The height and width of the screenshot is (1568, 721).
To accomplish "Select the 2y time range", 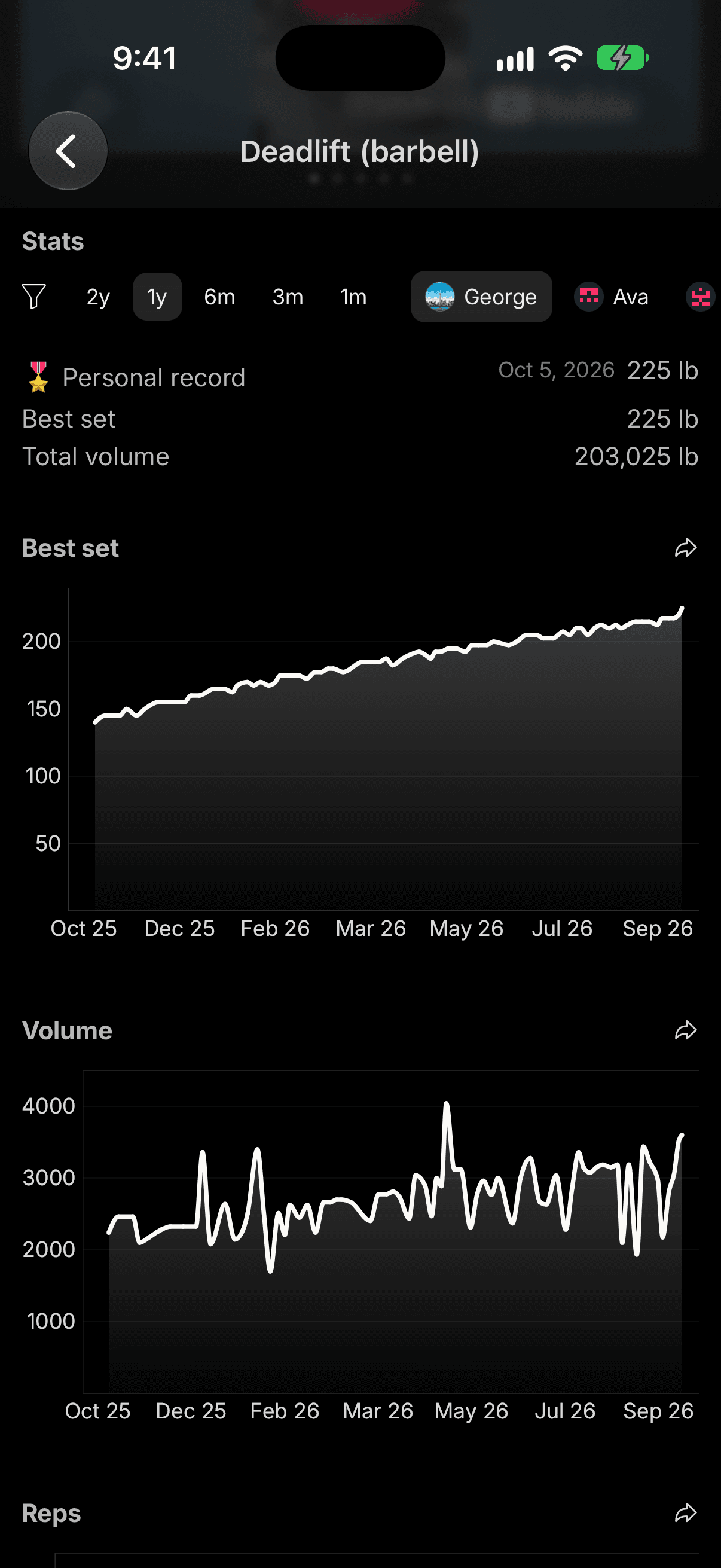I will coord(98,297).
